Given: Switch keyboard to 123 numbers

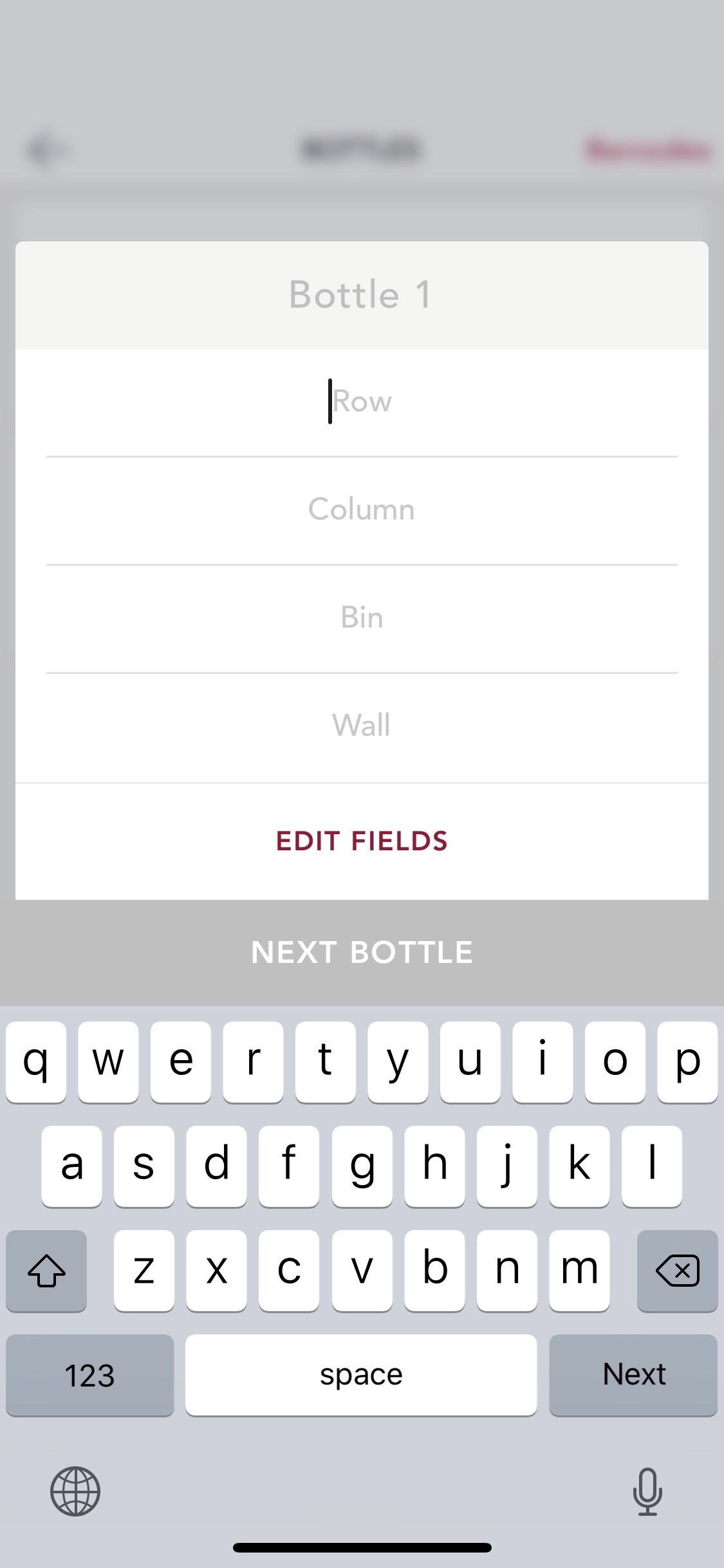Looking at the screenshot, I should tap(90, 1375).
